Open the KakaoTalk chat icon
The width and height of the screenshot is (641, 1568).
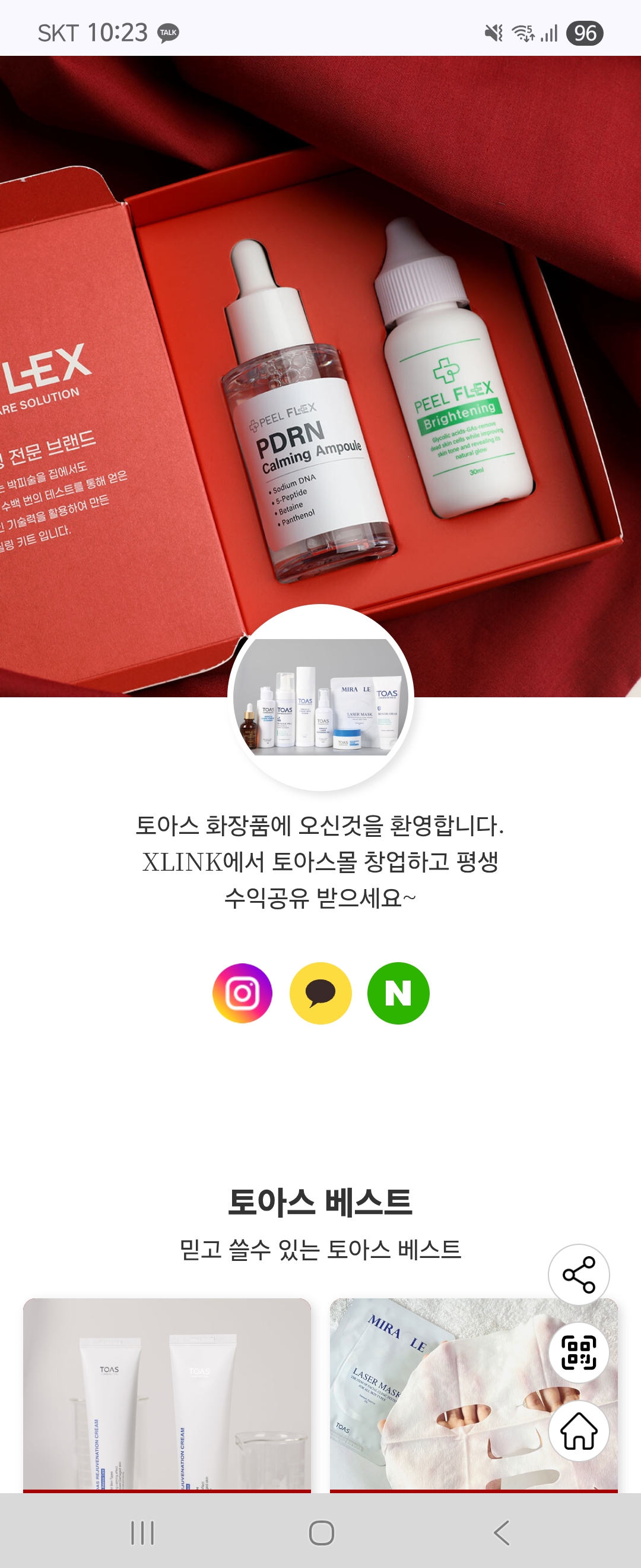[x=320, y=993]
